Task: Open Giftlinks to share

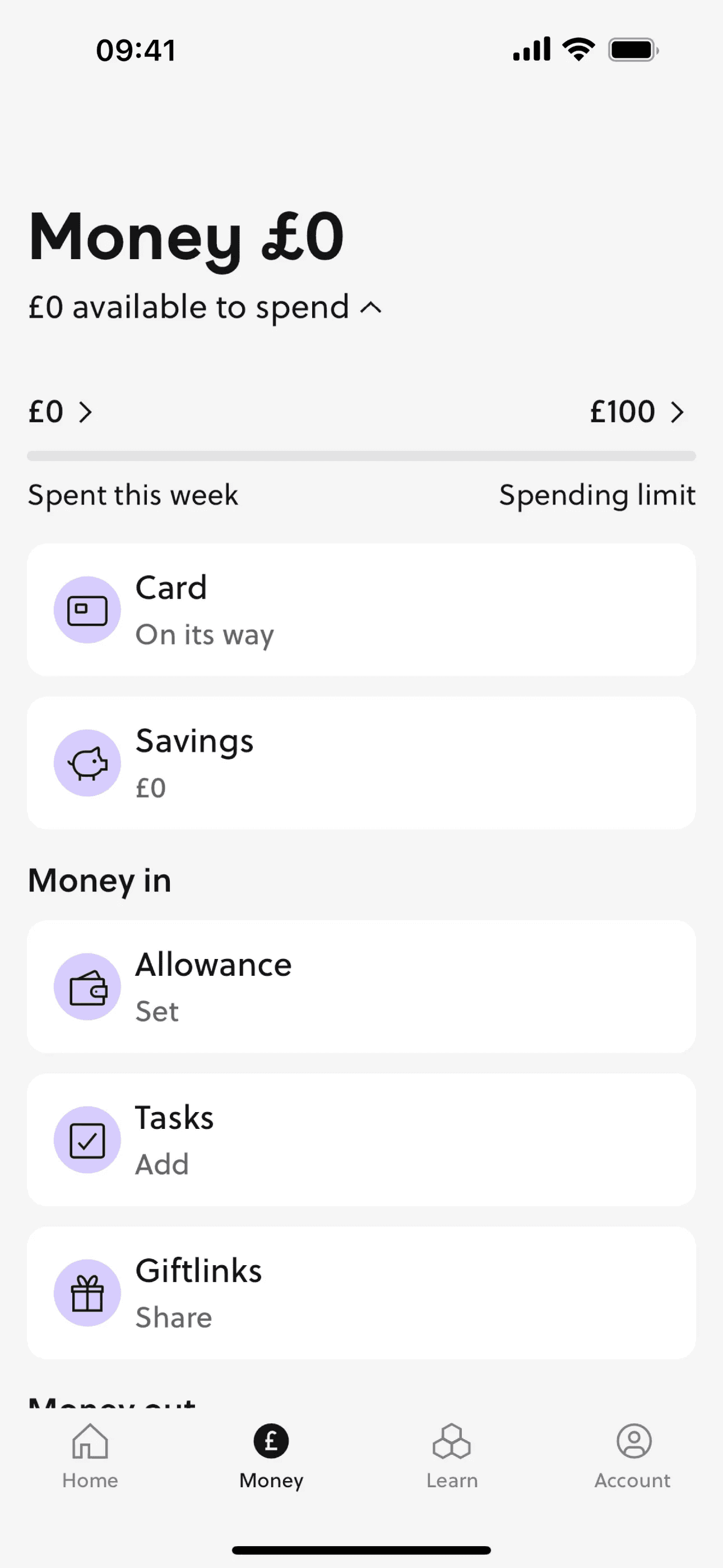Action: pos(361,1293)
